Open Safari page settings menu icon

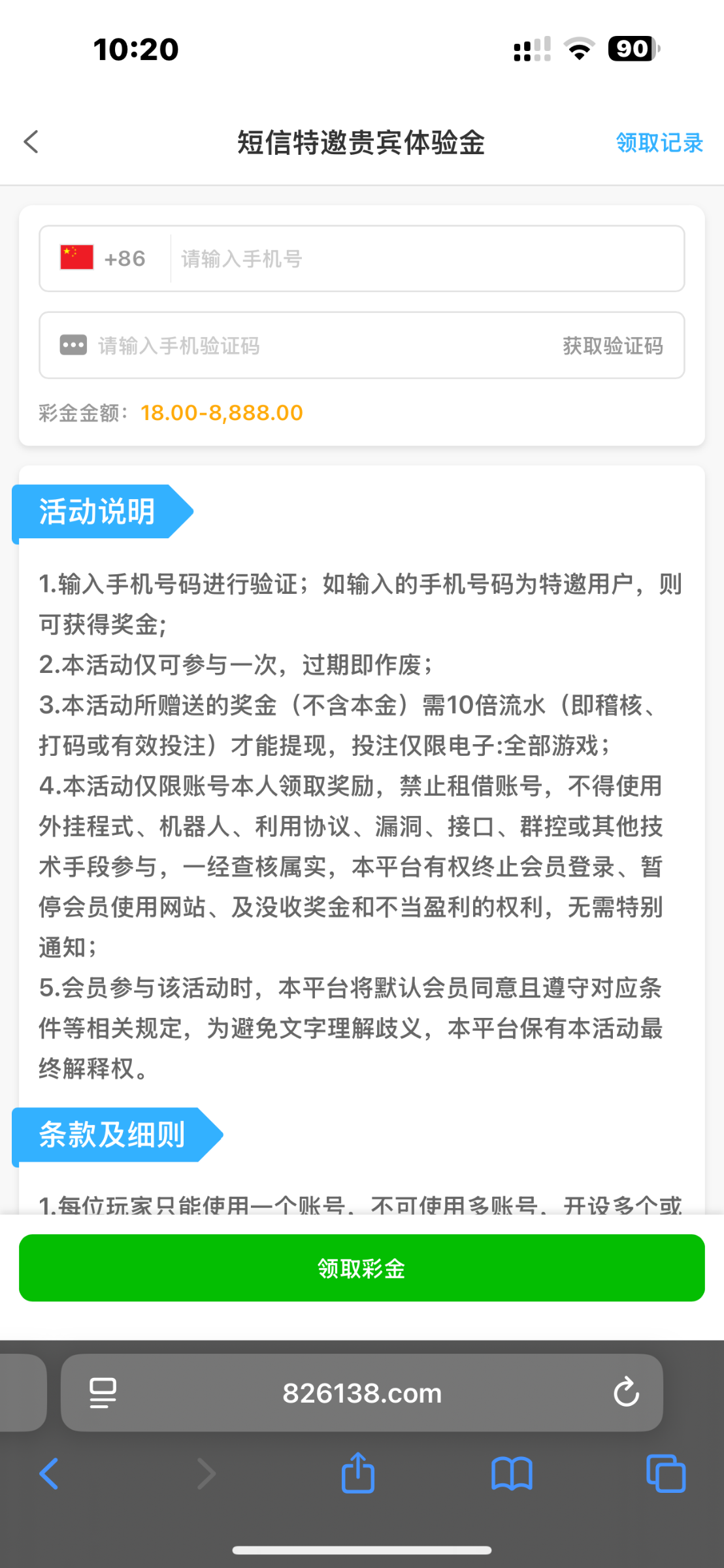coord(103,1393)
